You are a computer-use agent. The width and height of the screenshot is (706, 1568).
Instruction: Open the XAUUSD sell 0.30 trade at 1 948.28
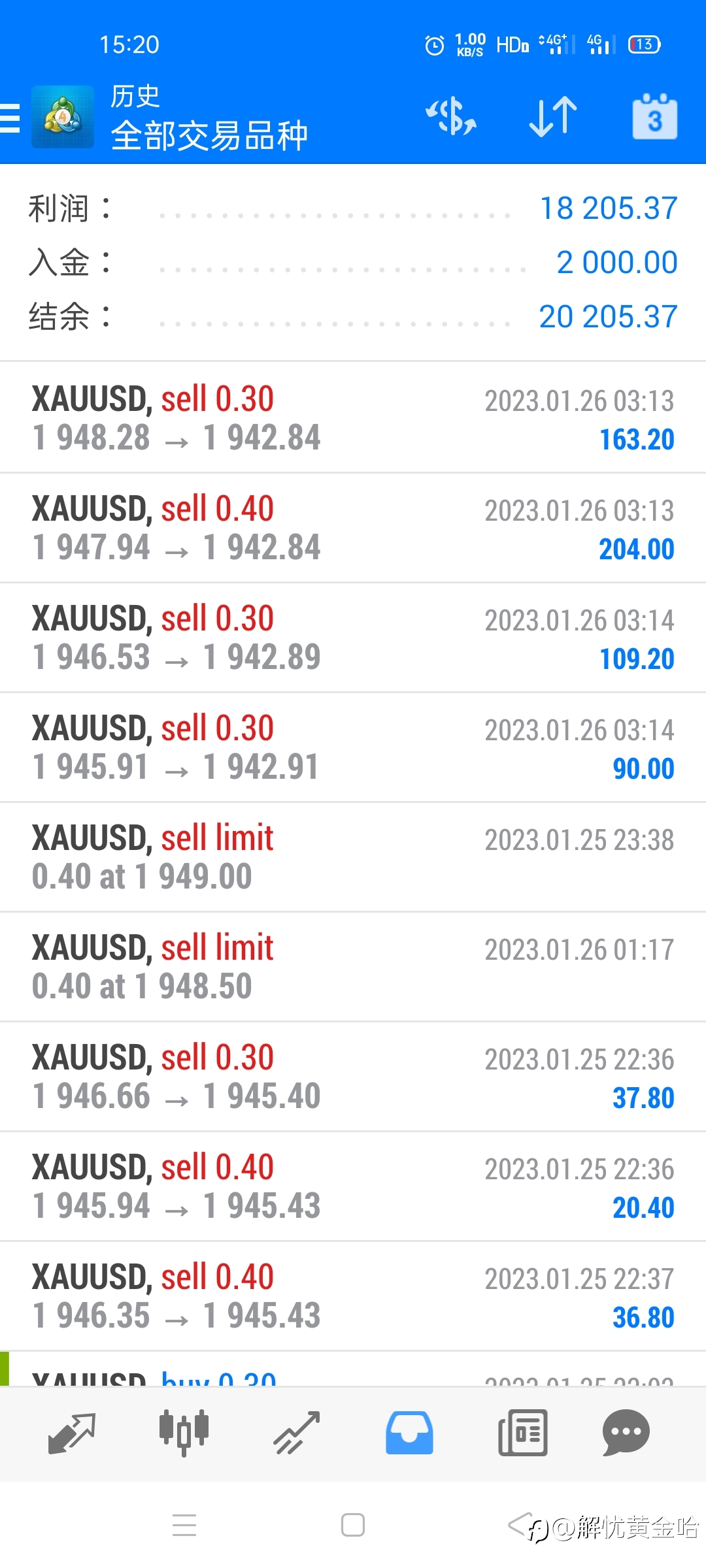353,418
